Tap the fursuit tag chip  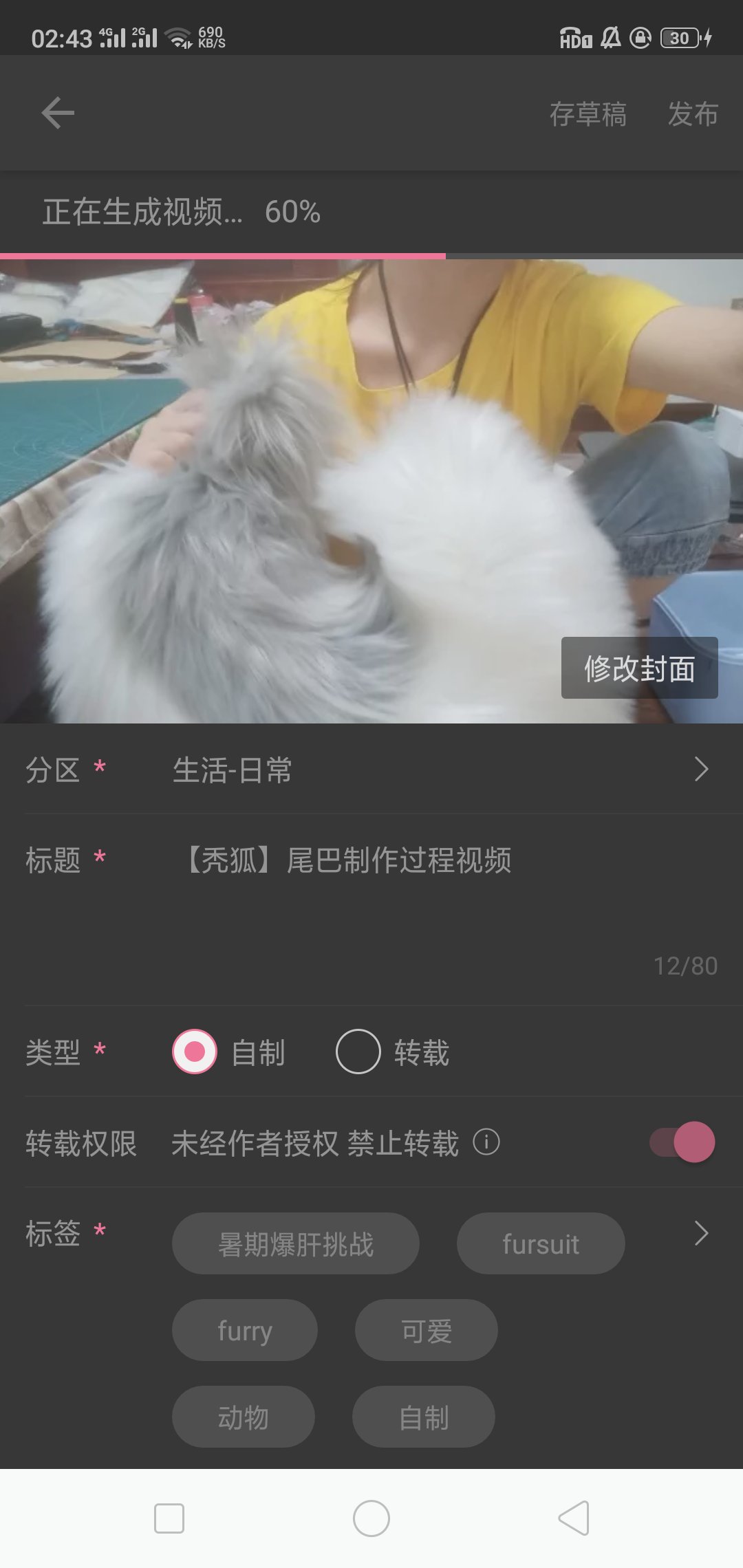(x=541, y=1244)
